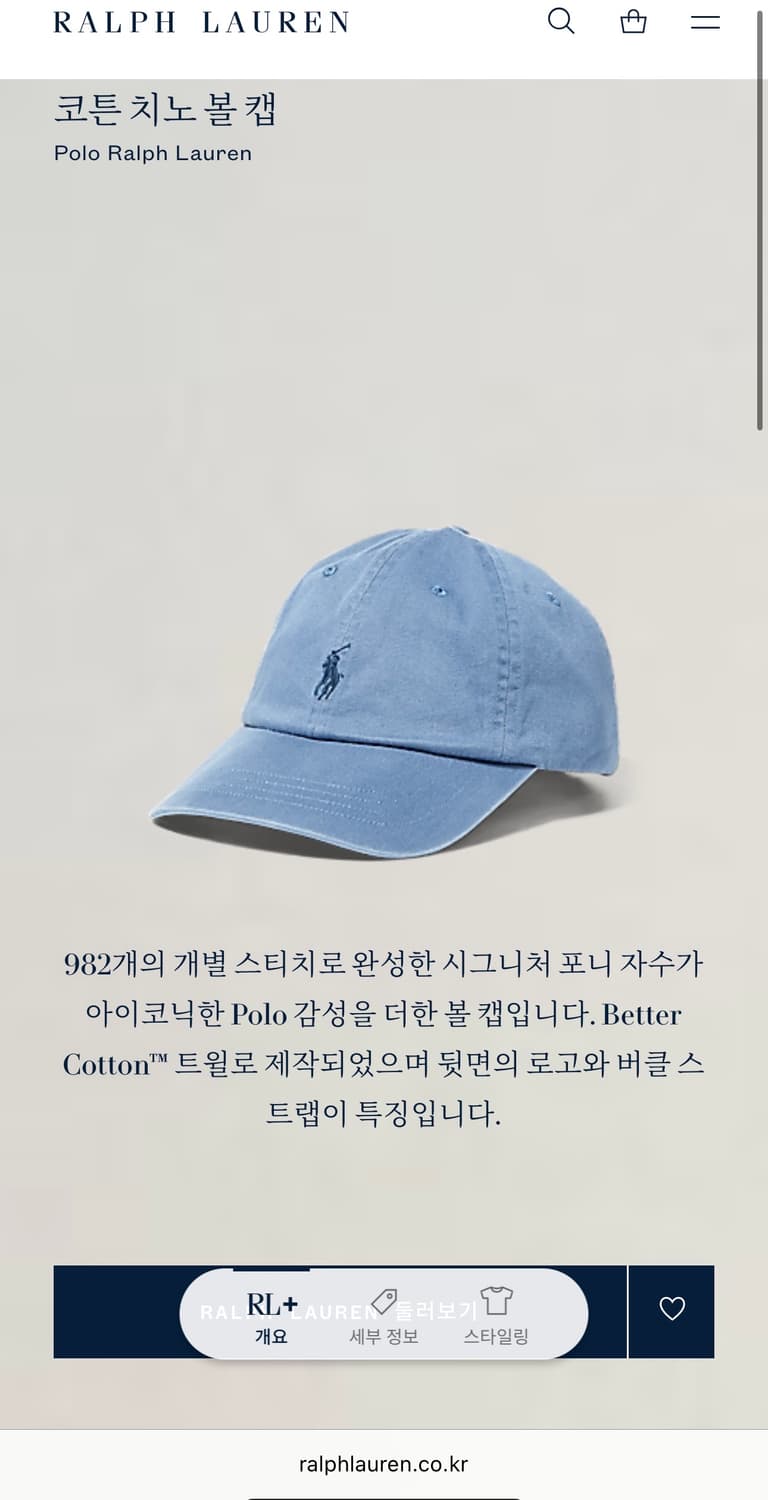The height and width of the screenshot is (1500, 768).
Task: Select the price tag icon above 세부 정보
Action: [x=383, y=1300]
